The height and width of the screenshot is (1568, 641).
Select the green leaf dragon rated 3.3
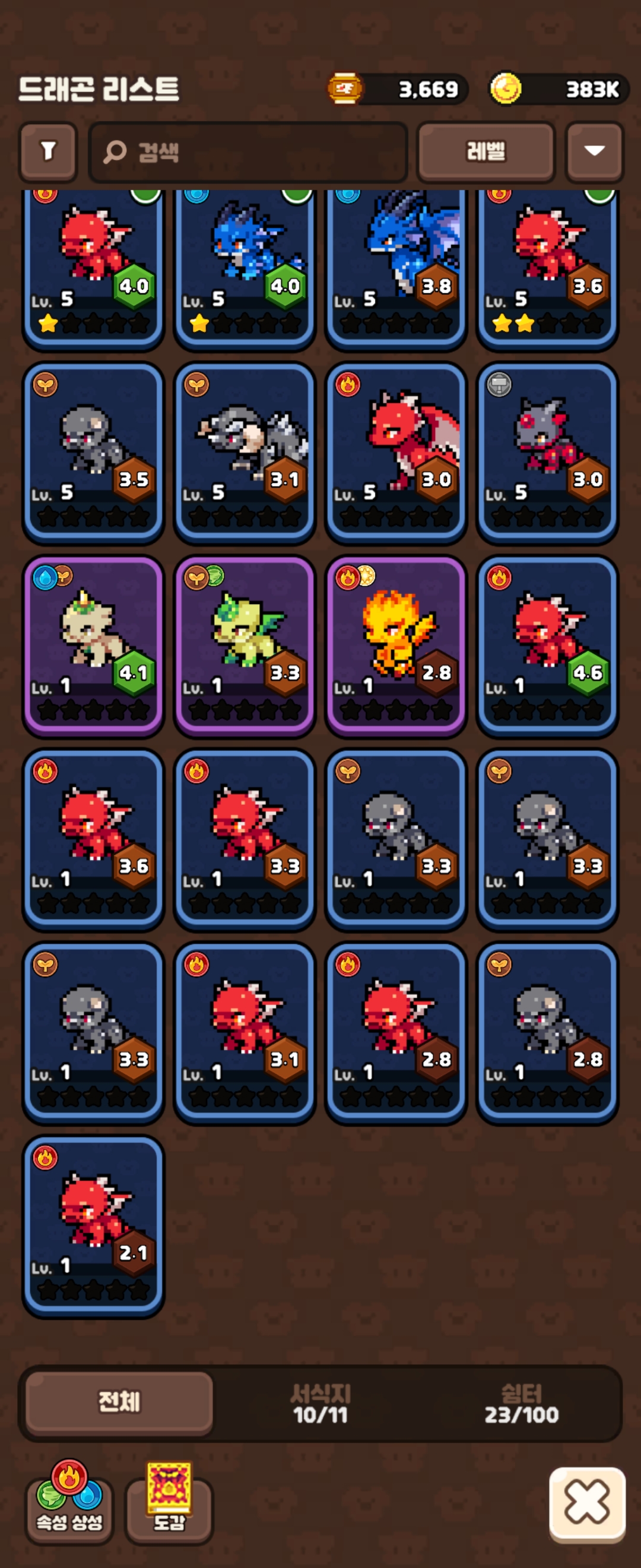(245, 646)
